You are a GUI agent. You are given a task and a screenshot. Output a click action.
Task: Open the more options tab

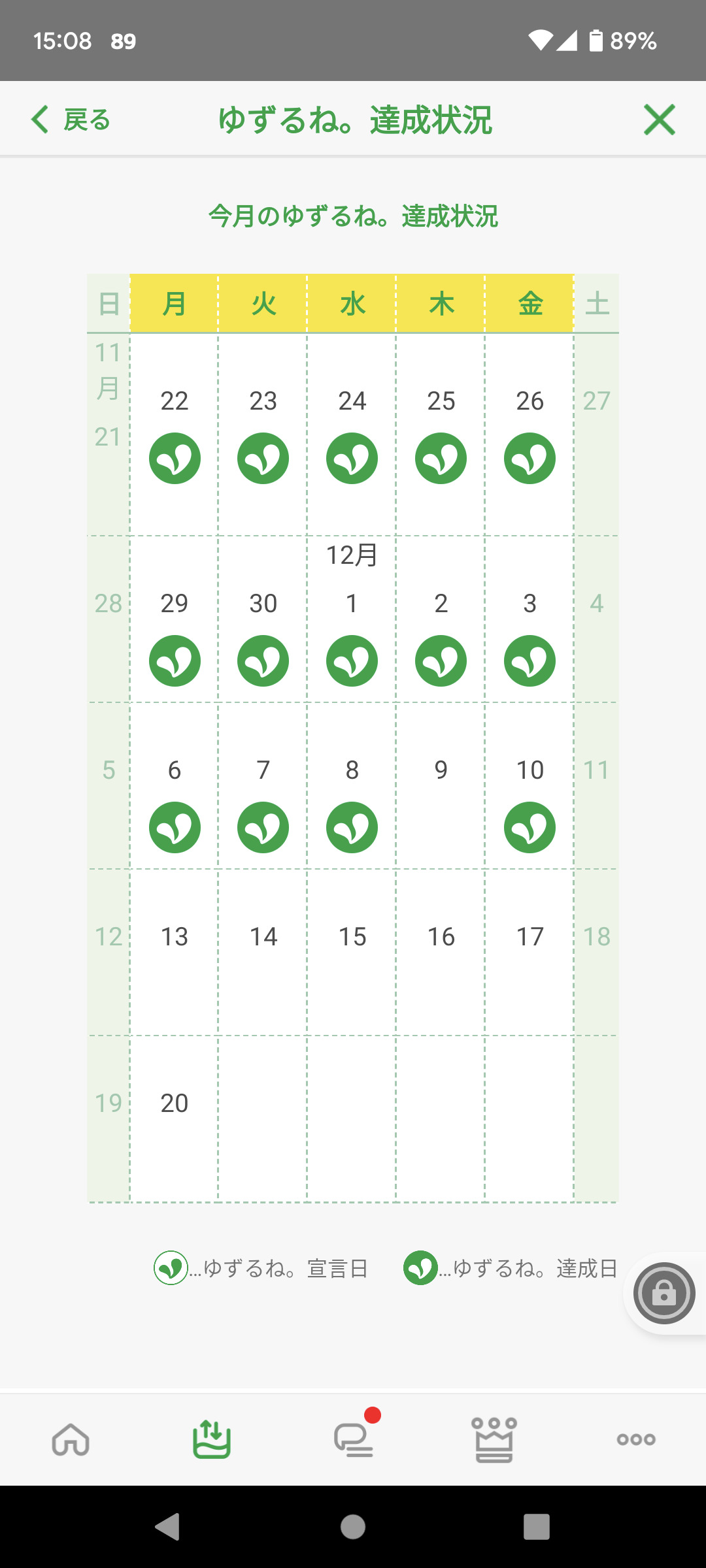tap(635, 1440)
